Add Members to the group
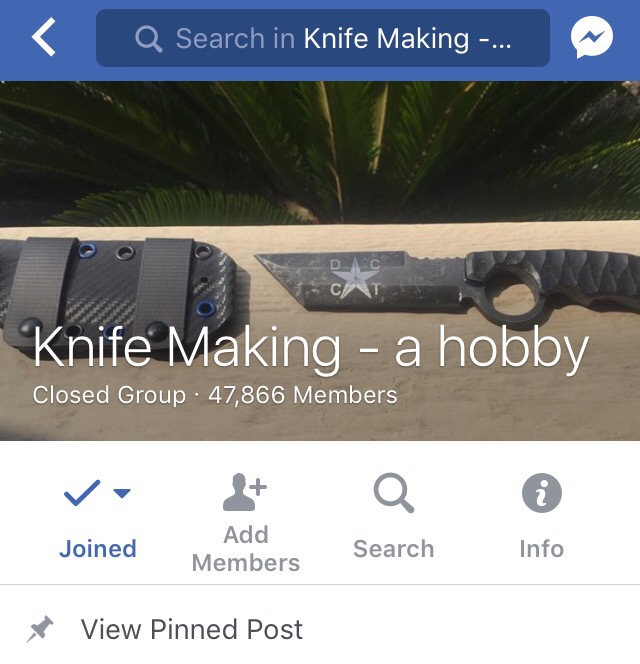Screen dimensions: 640x664 245,521
